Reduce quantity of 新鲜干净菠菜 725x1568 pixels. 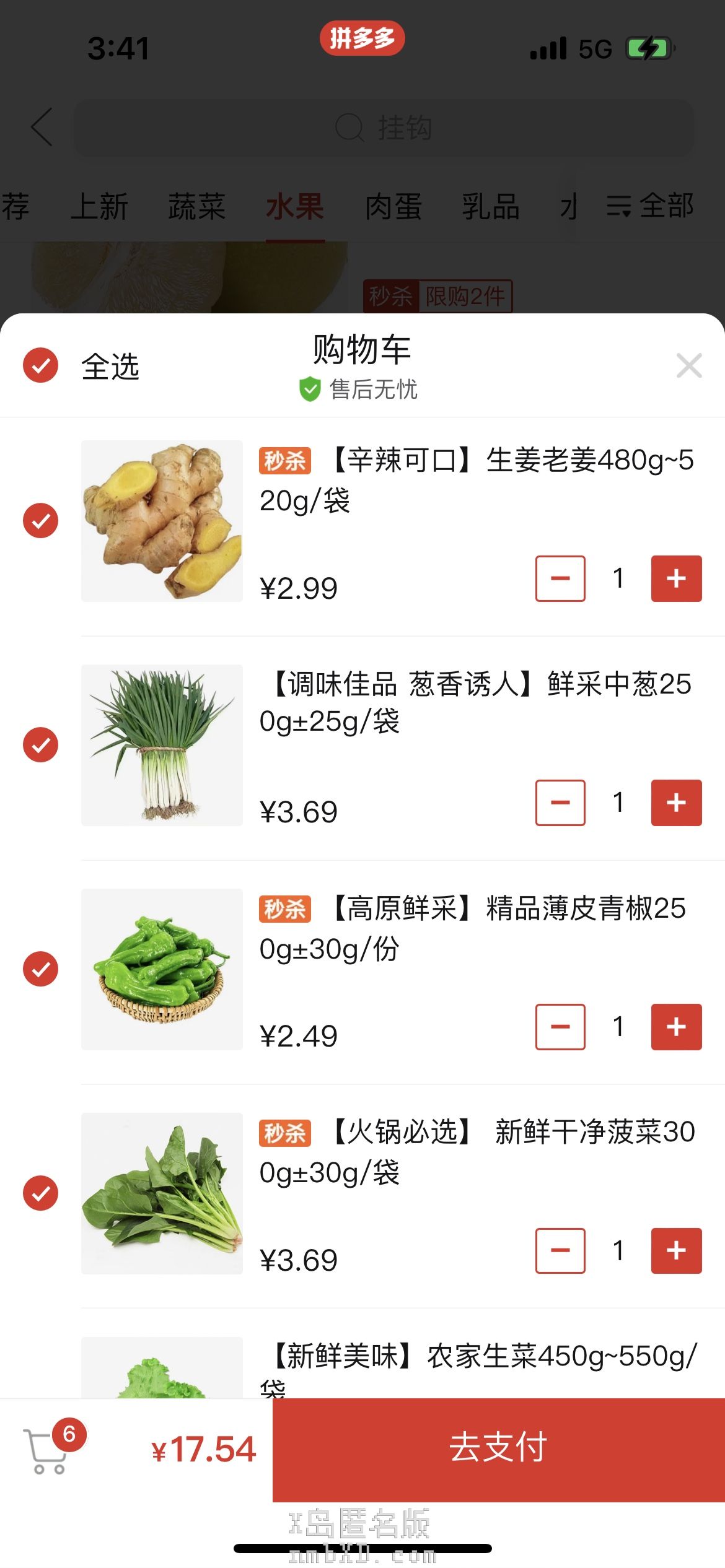tap(560, 1252)
